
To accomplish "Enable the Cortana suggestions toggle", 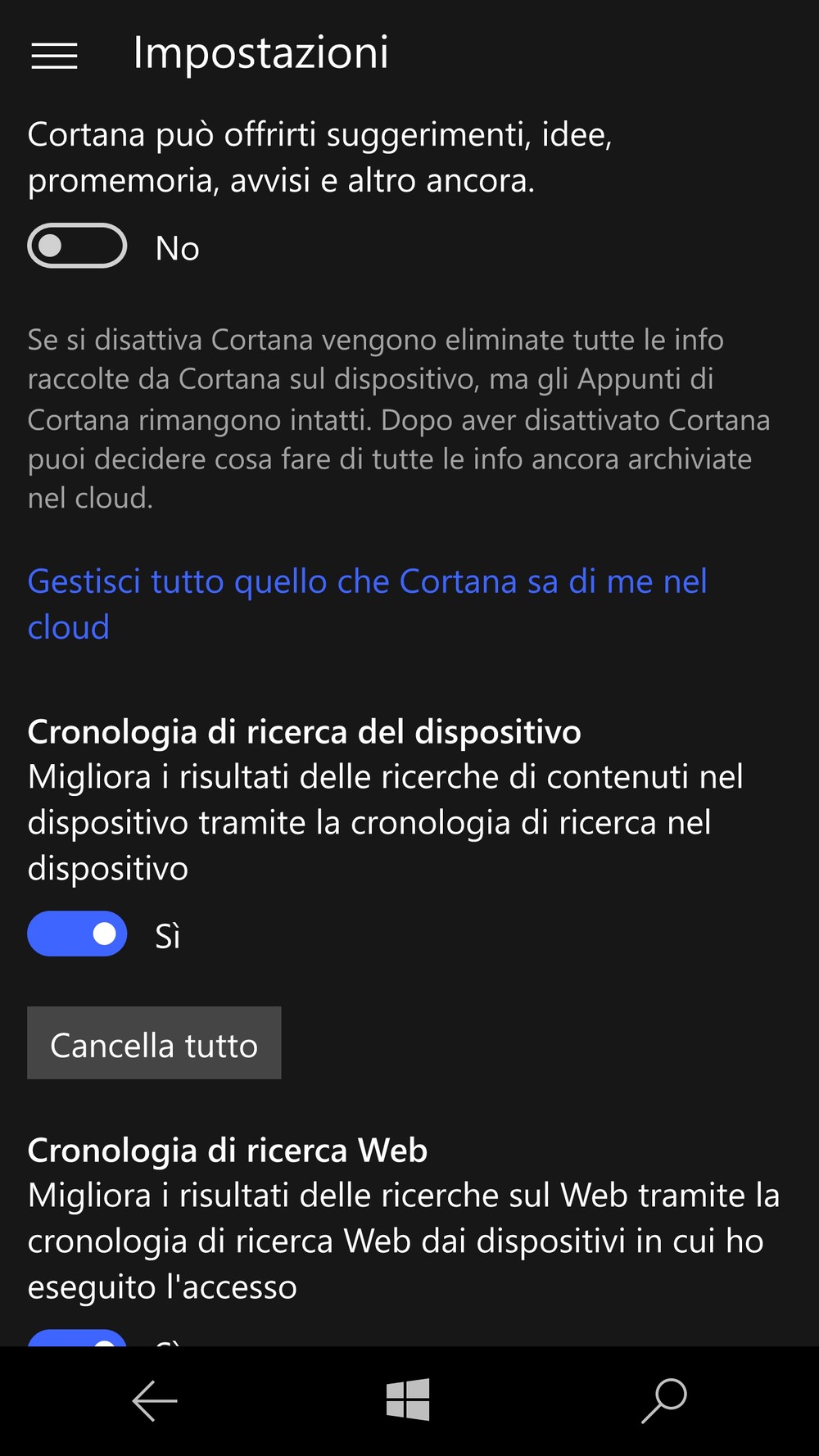I will pyautogui.click(x=77, y=246).
